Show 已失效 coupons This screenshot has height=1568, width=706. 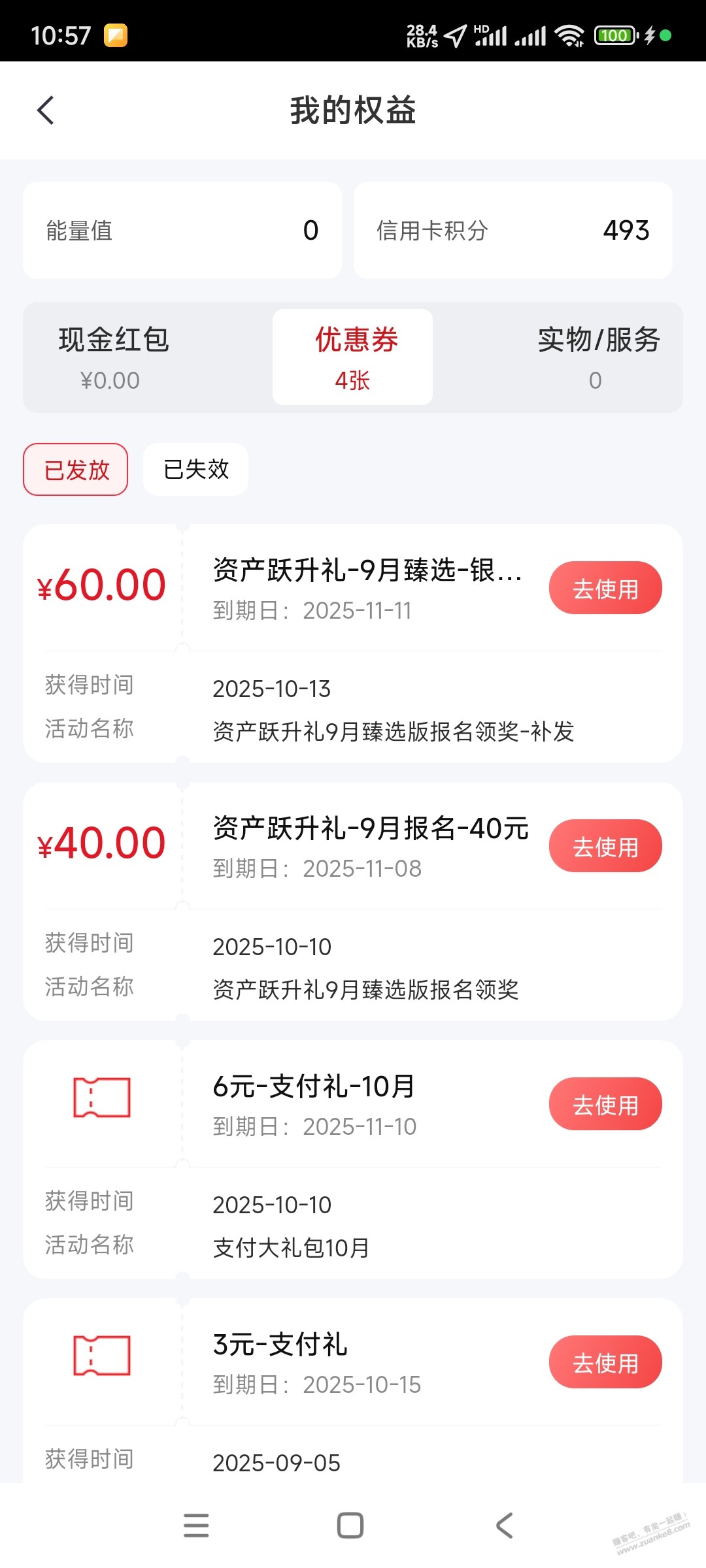tap(196, 470)
